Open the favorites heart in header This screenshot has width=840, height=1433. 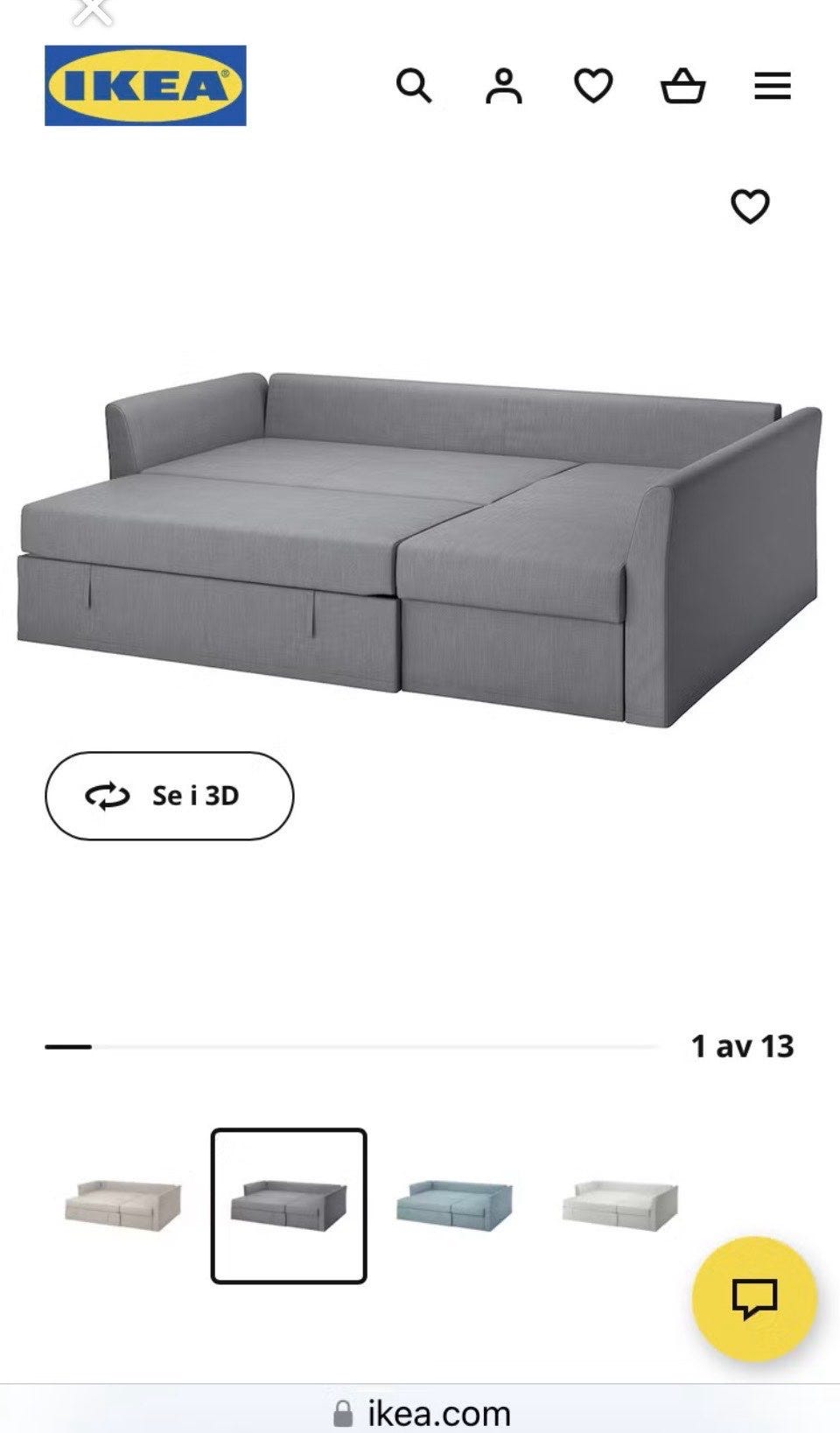pos(593,86)
